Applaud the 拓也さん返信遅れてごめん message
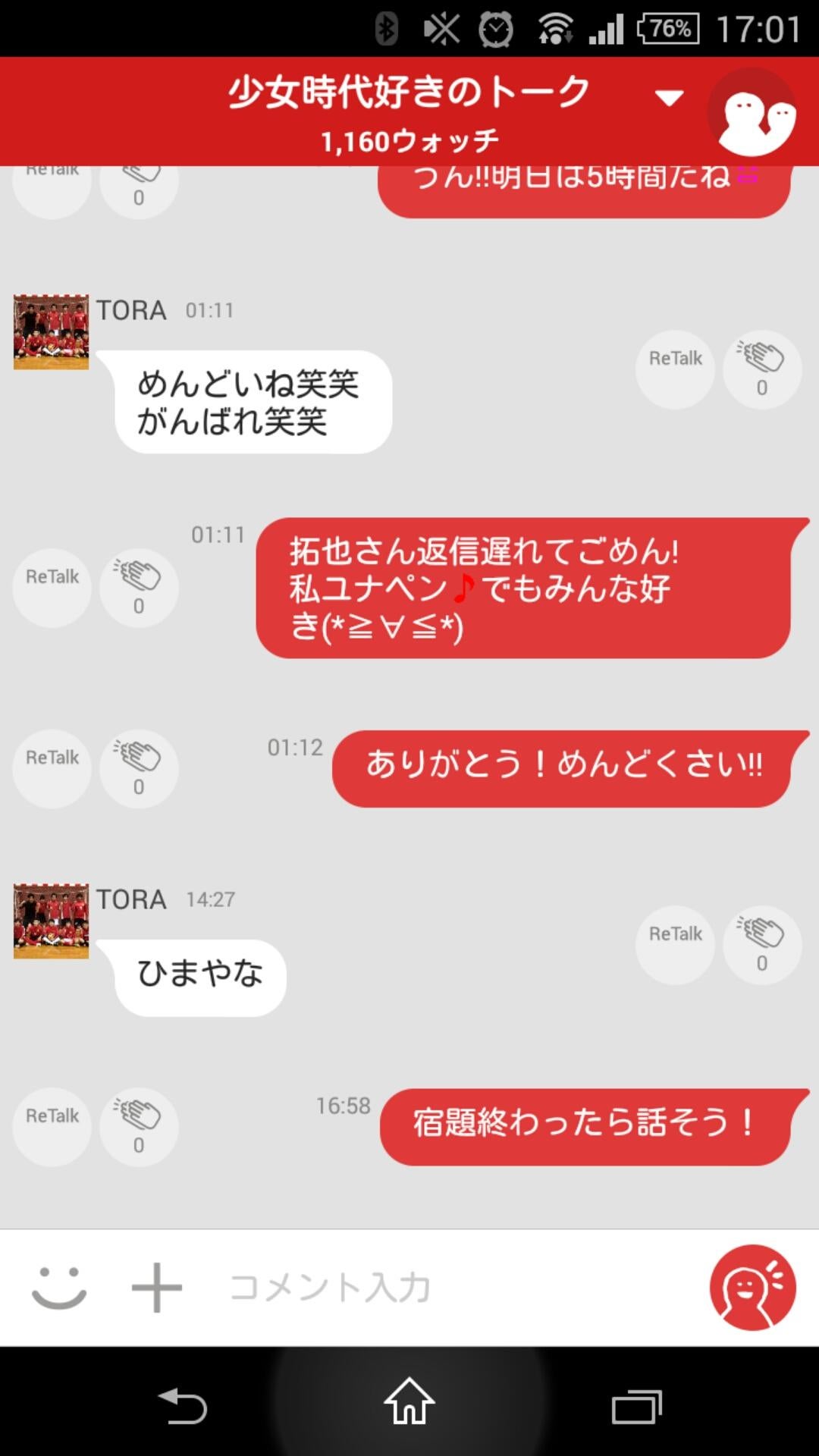 (139, 588)
